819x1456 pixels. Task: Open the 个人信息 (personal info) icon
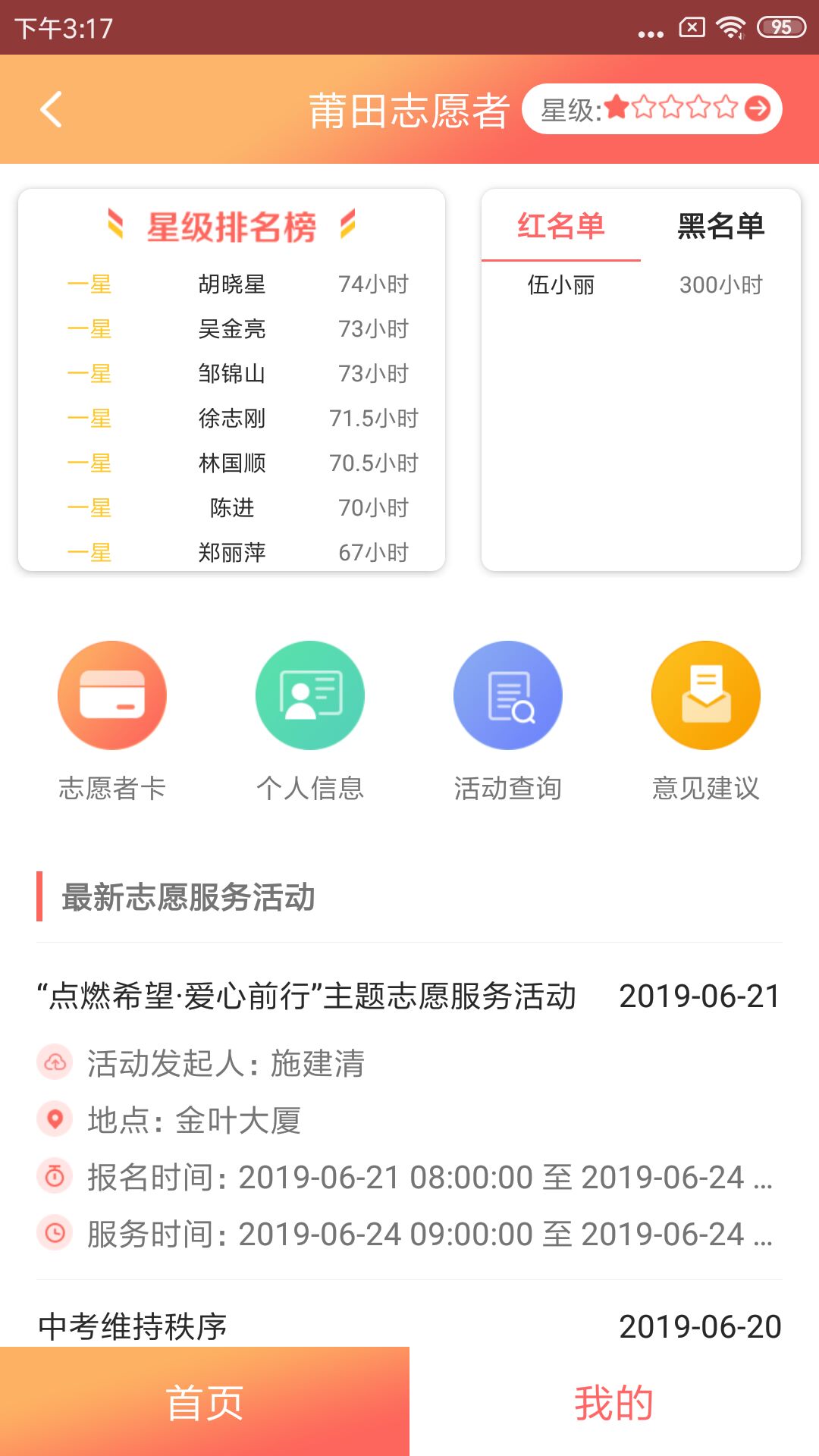(309, 695)
